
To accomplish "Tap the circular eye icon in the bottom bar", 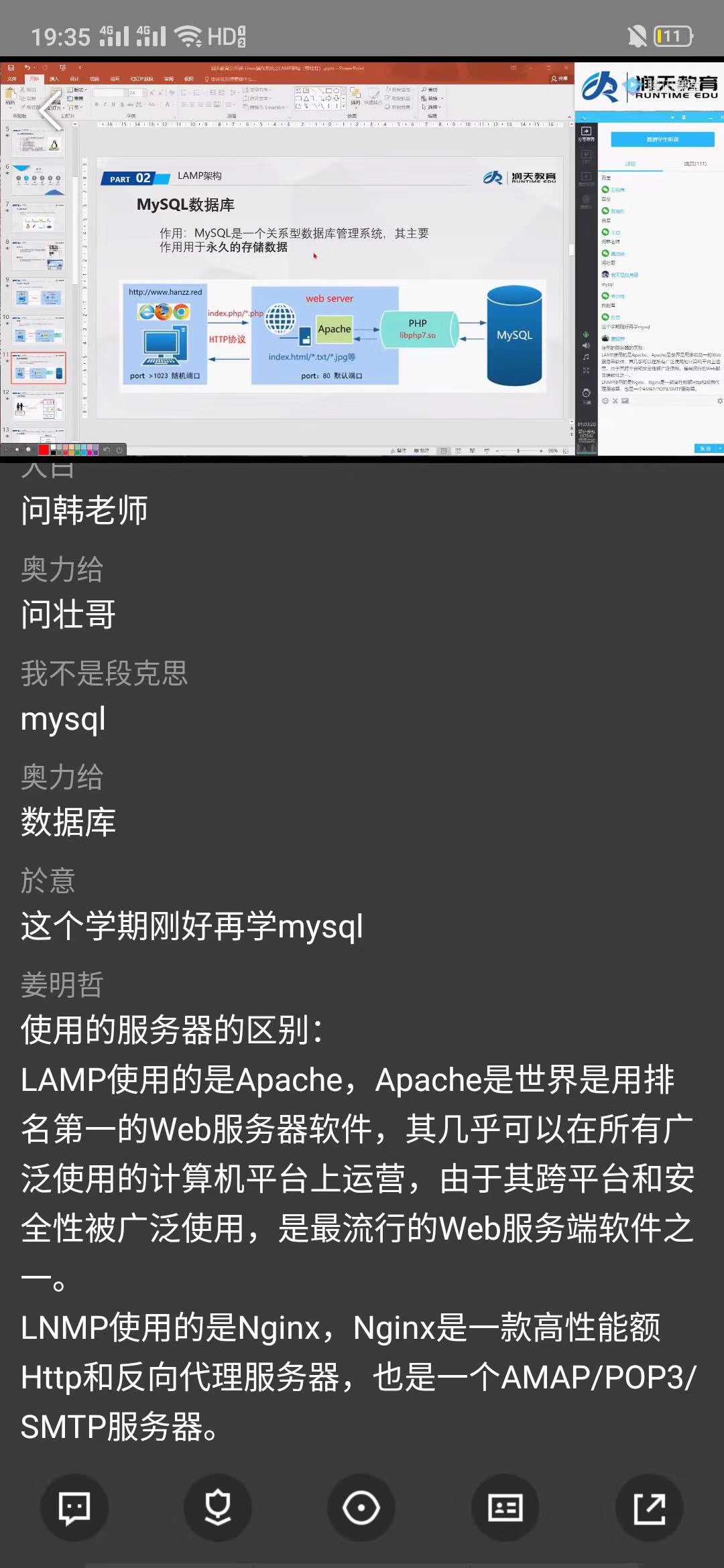I will click(361, 1508).
